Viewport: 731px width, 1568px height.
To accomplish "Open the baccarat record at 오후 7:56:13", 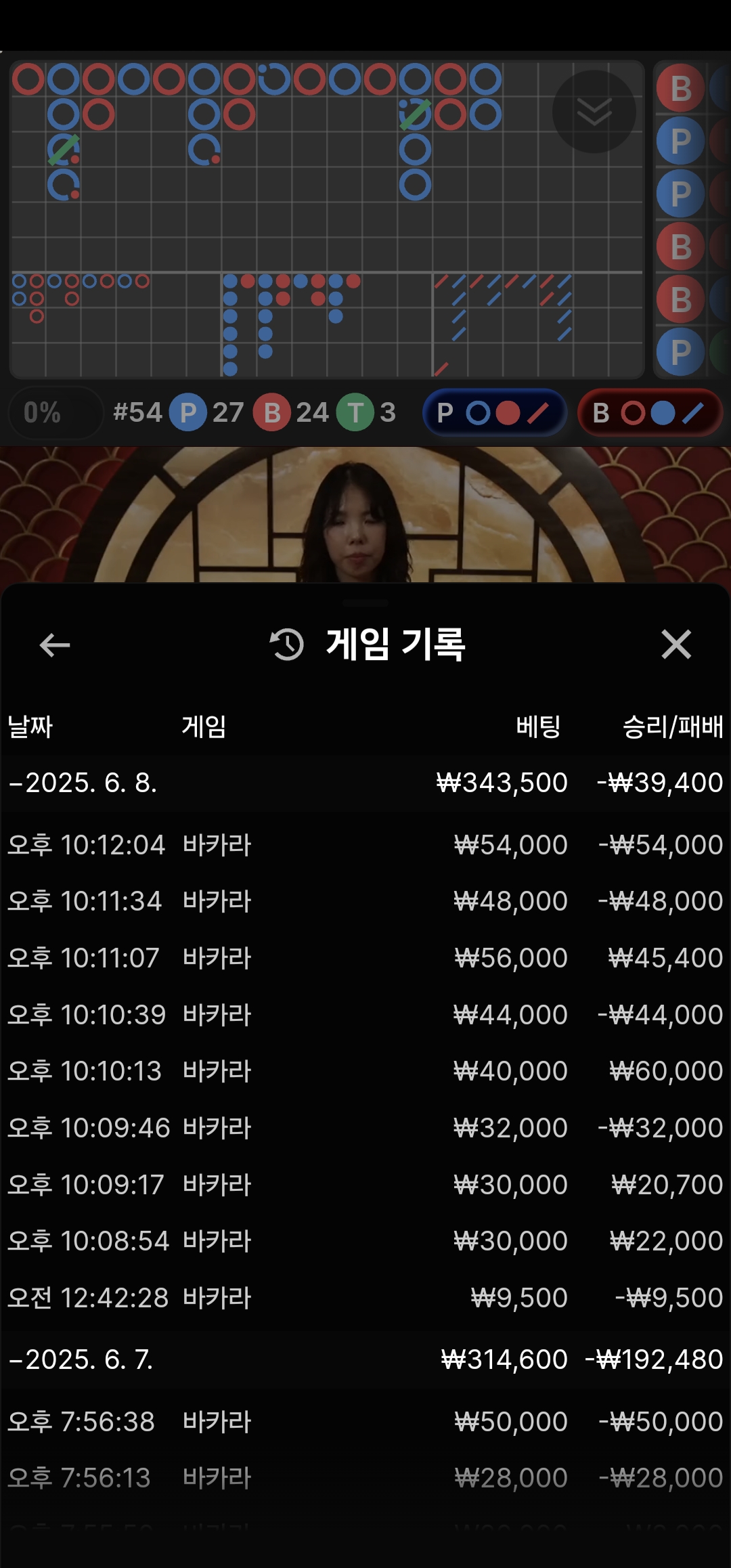I will tap(365, 1478).
